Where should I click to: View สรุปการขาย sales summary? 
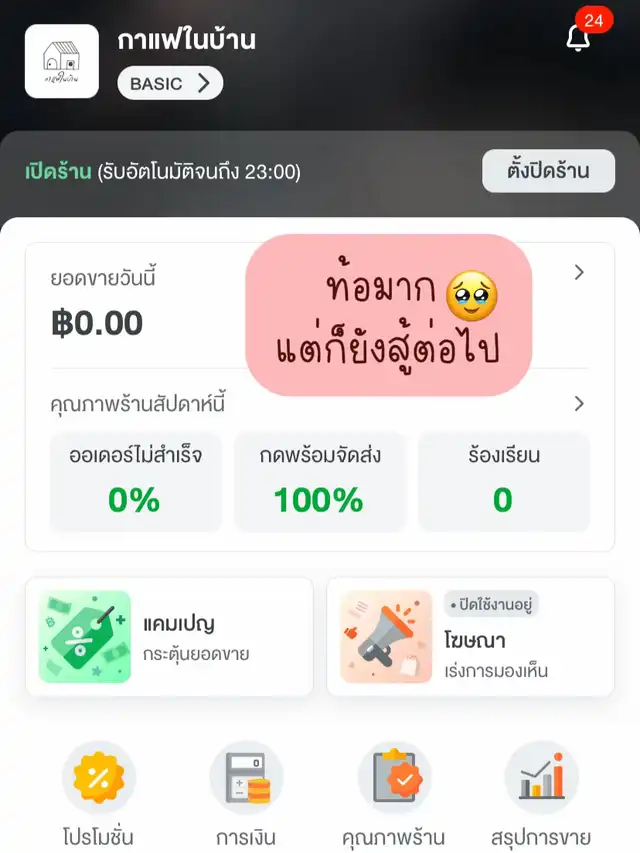[541, 780]
